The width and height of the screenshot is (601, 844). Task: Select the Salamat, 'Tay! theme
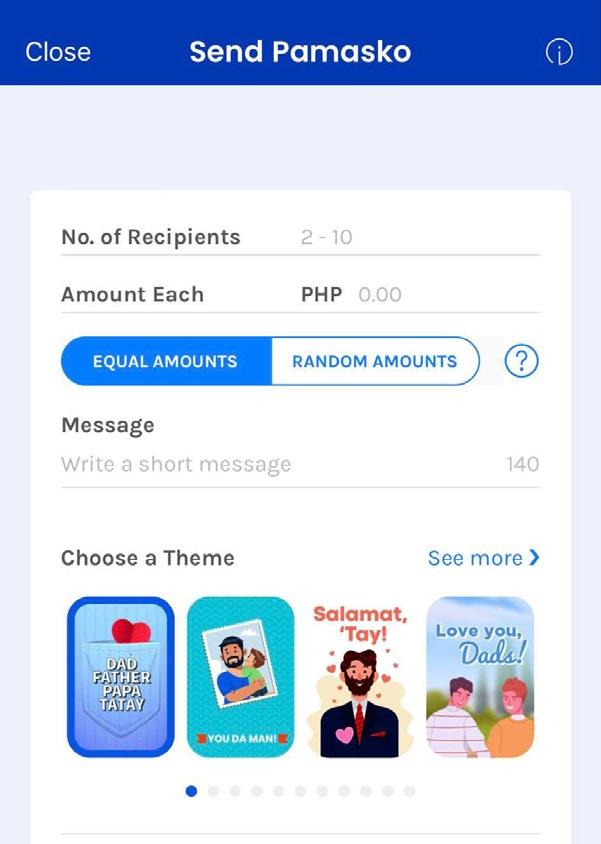pyautogui.click(x=360, y=677)
